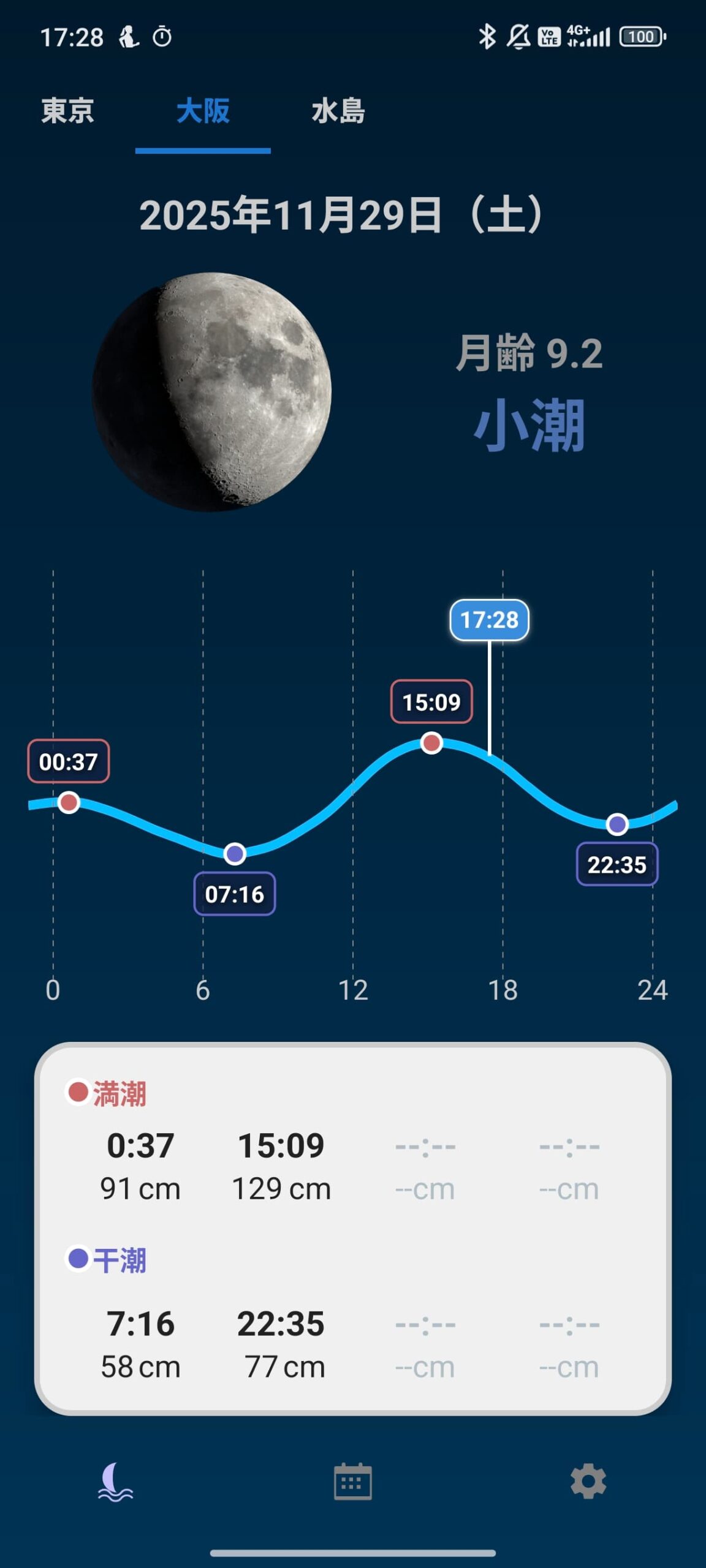This screenshot has height=1568, width=706.
Task: Switch to the 水島 tab
Action: point(338,111)
